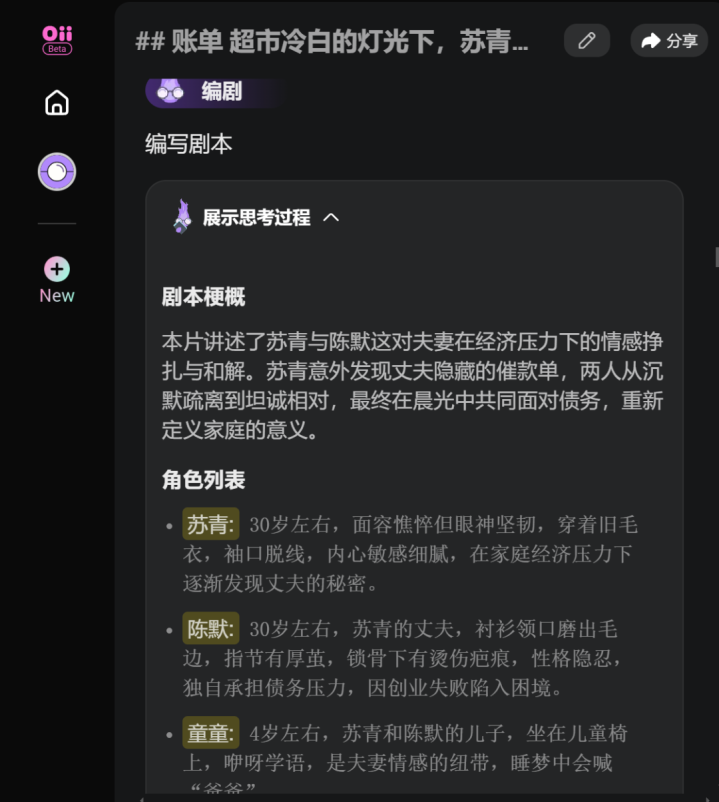Open the Oii Beta logo
The width and height of the screenshot is (719, 802).
click(x=57, y=39)
